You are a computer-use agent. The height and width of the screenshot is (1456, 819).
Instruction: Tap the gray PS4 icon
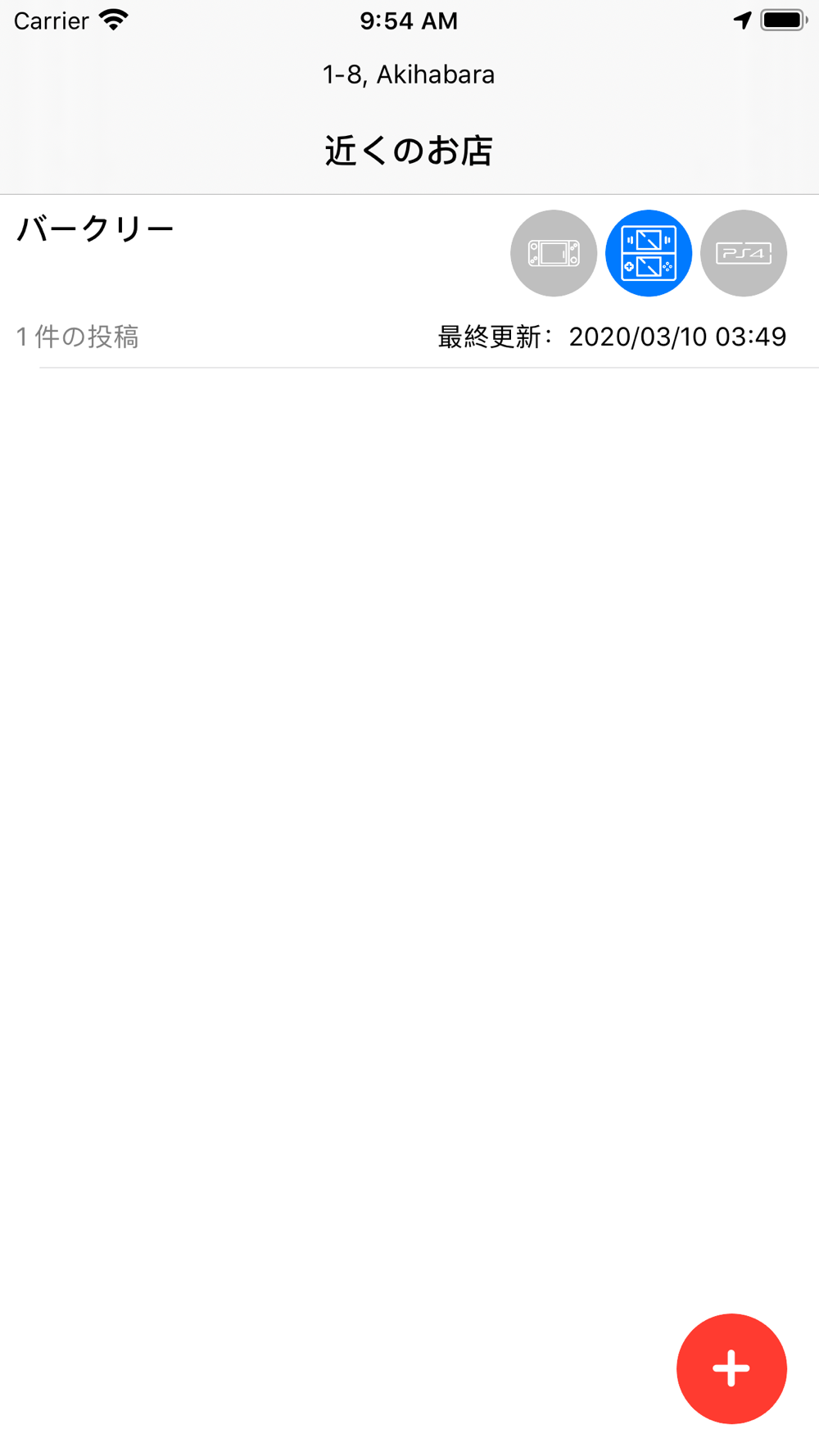(744, 253)
